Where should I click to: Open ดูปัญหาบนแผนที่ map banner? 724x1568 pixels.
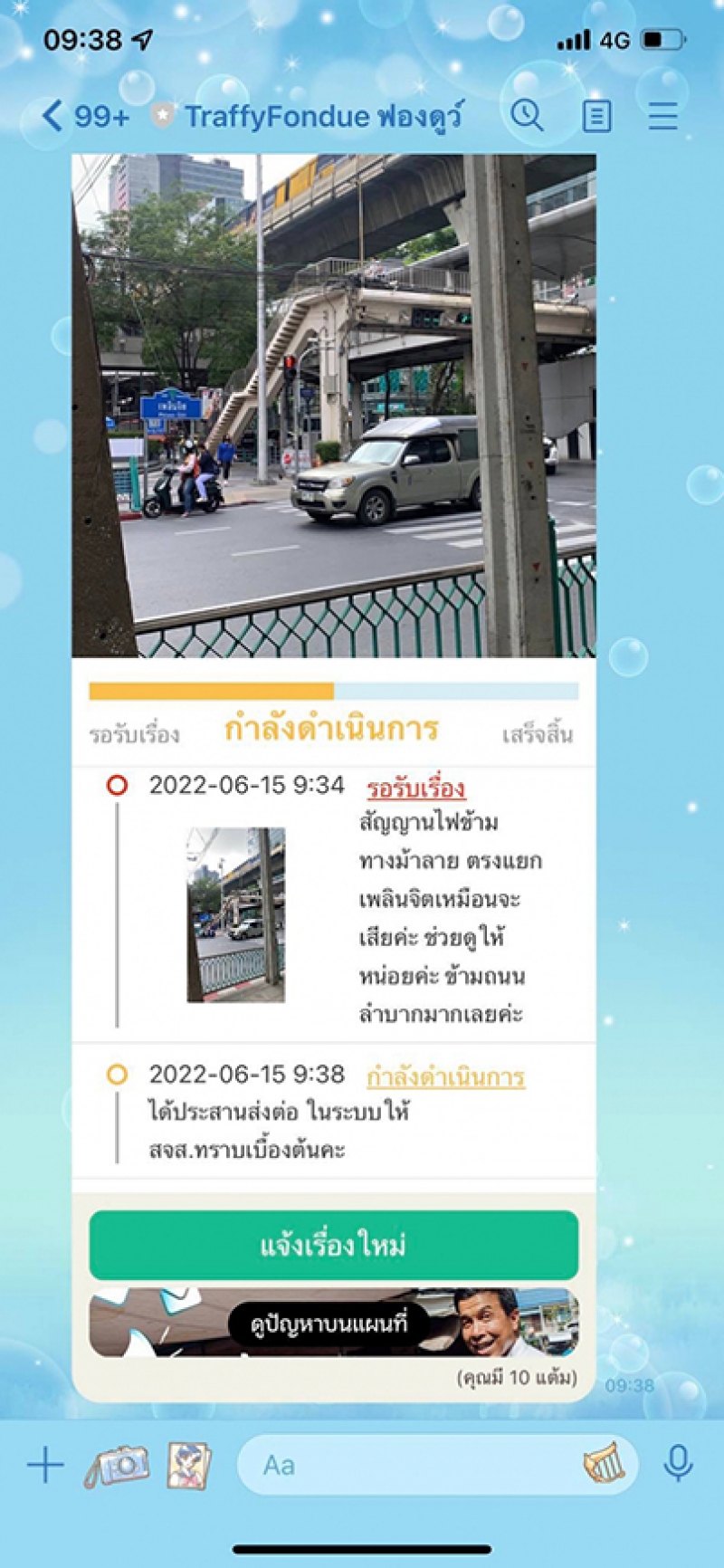333,1323
